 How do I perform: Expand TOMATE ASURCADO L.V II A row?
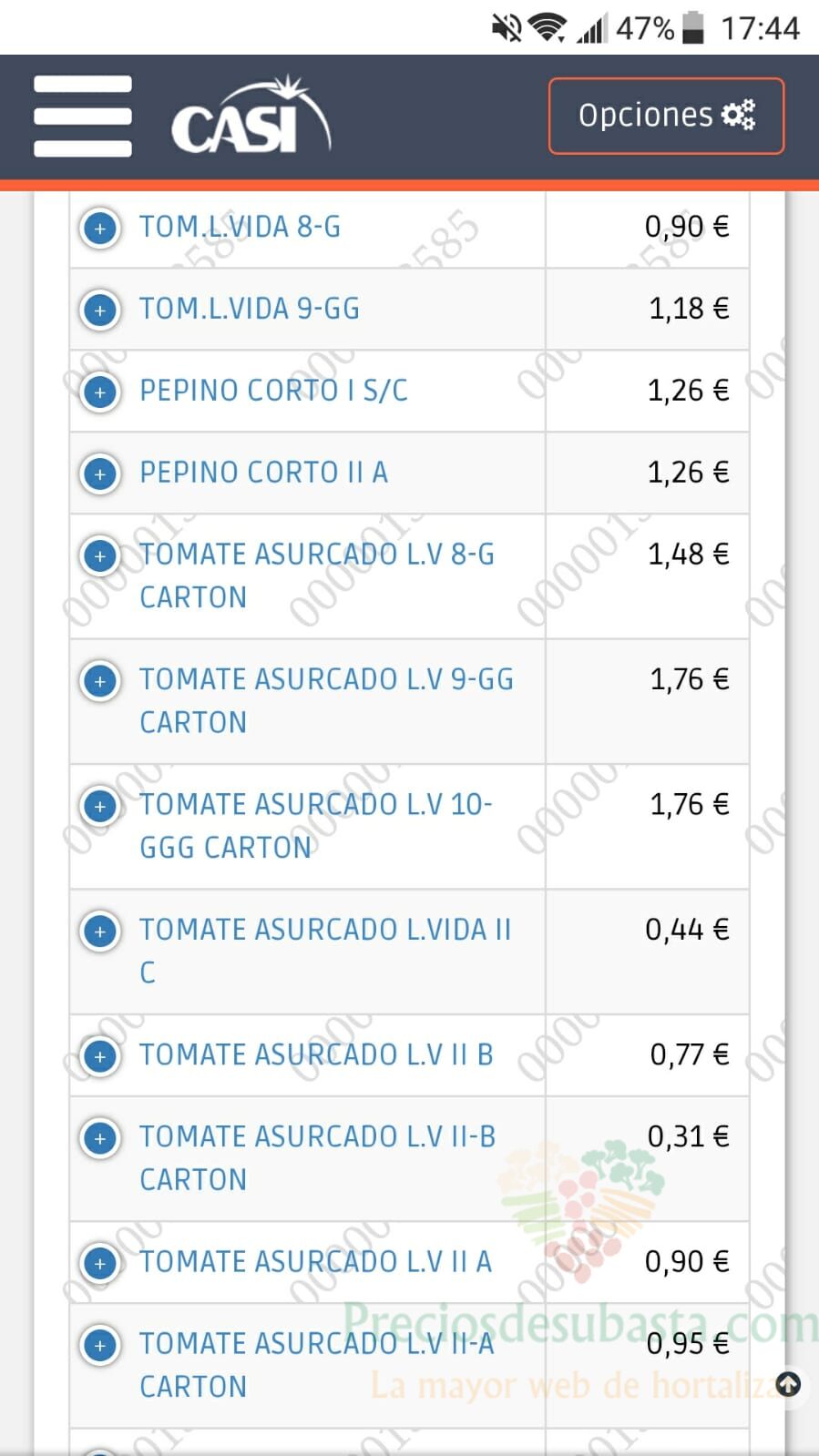[x=100, y=1263]
